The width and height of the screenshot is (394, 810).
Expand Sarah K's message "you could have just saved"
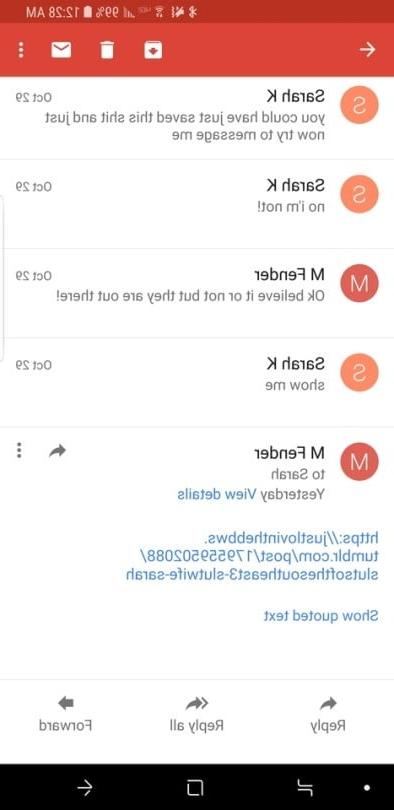tap(197, 118)
